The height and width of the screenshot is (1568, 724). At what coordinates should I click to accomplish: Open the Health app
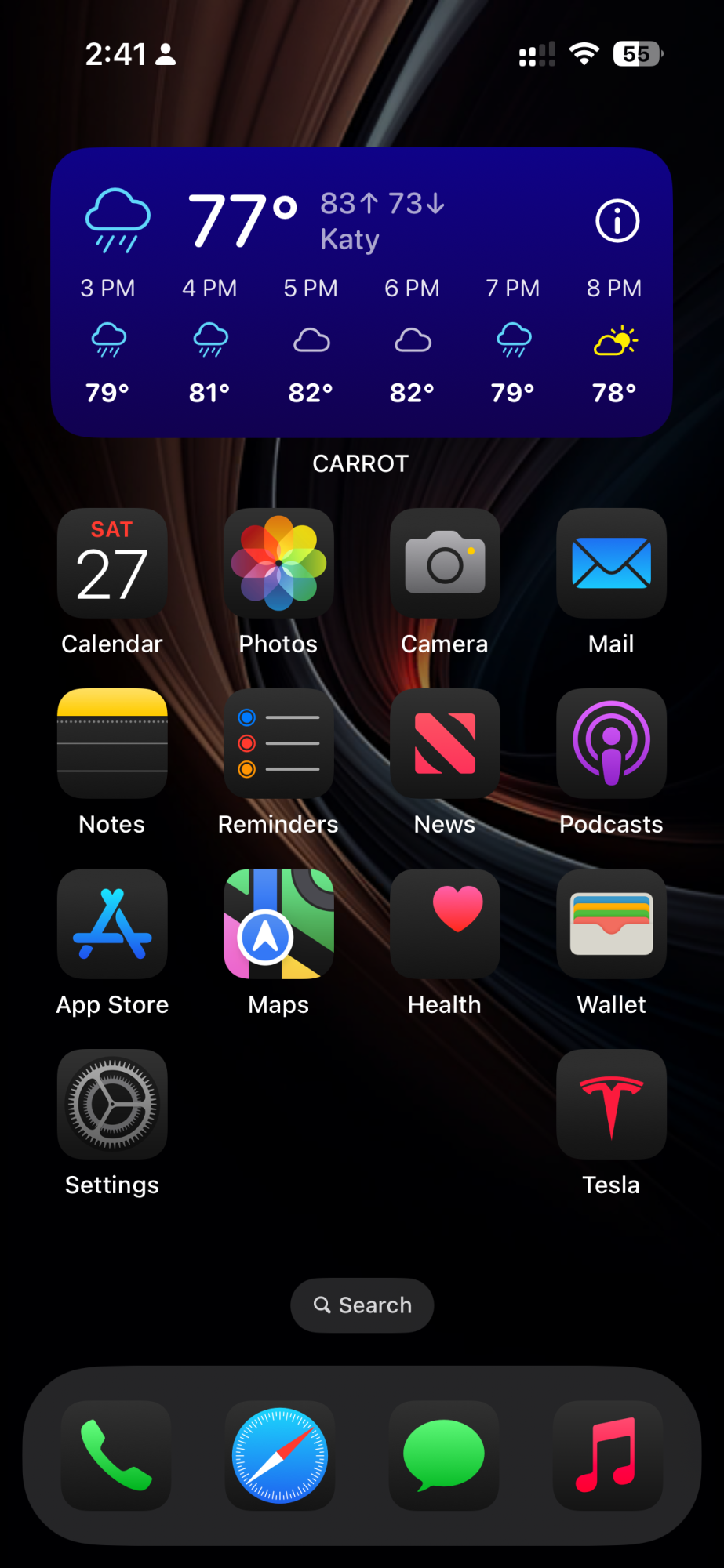click(x=445, y=924)
